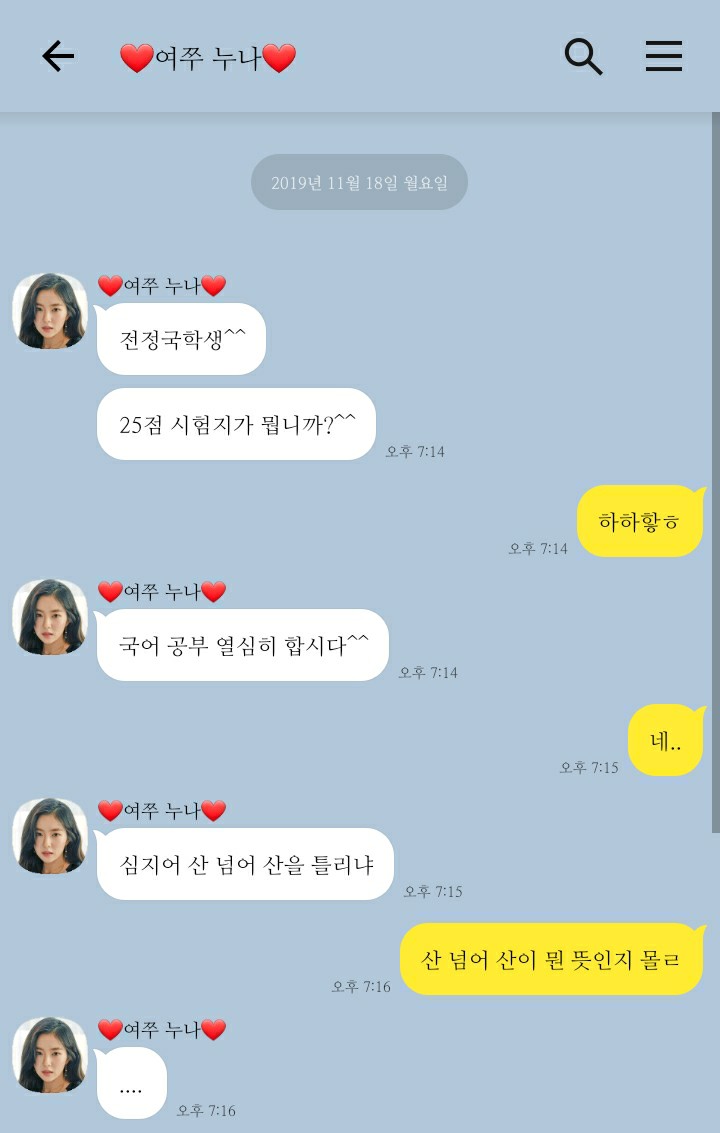The image size is (720, 1133).
Task: Tap the avatar next to 국어 공부 열심히 합시다
Action: [50, 617]
